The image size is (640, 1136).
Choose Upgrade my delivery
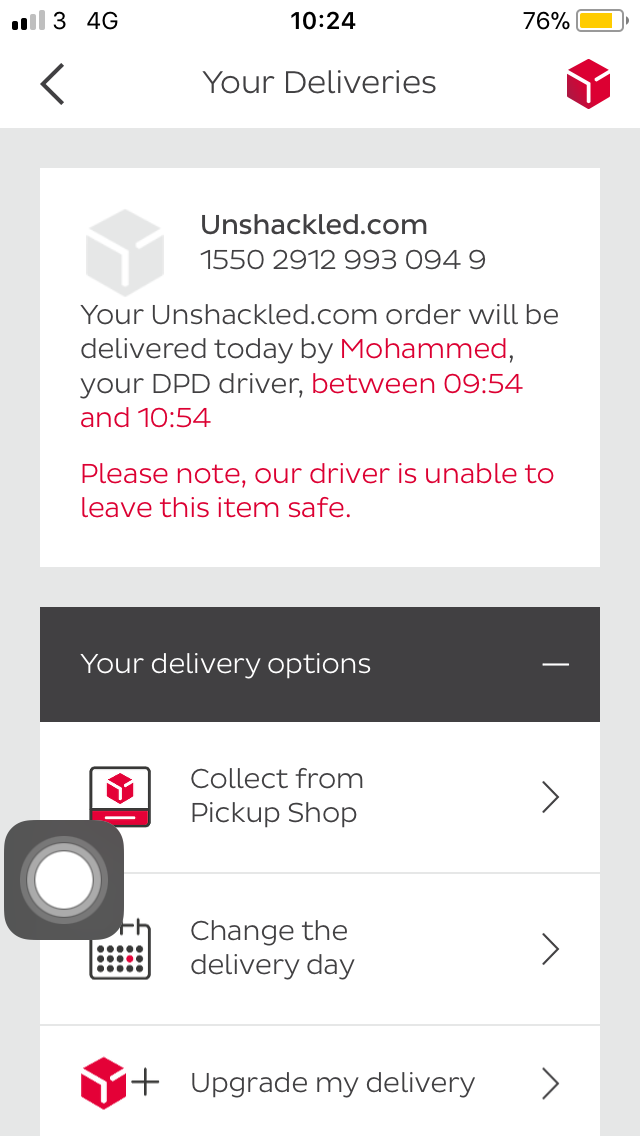coord(320,1082)
